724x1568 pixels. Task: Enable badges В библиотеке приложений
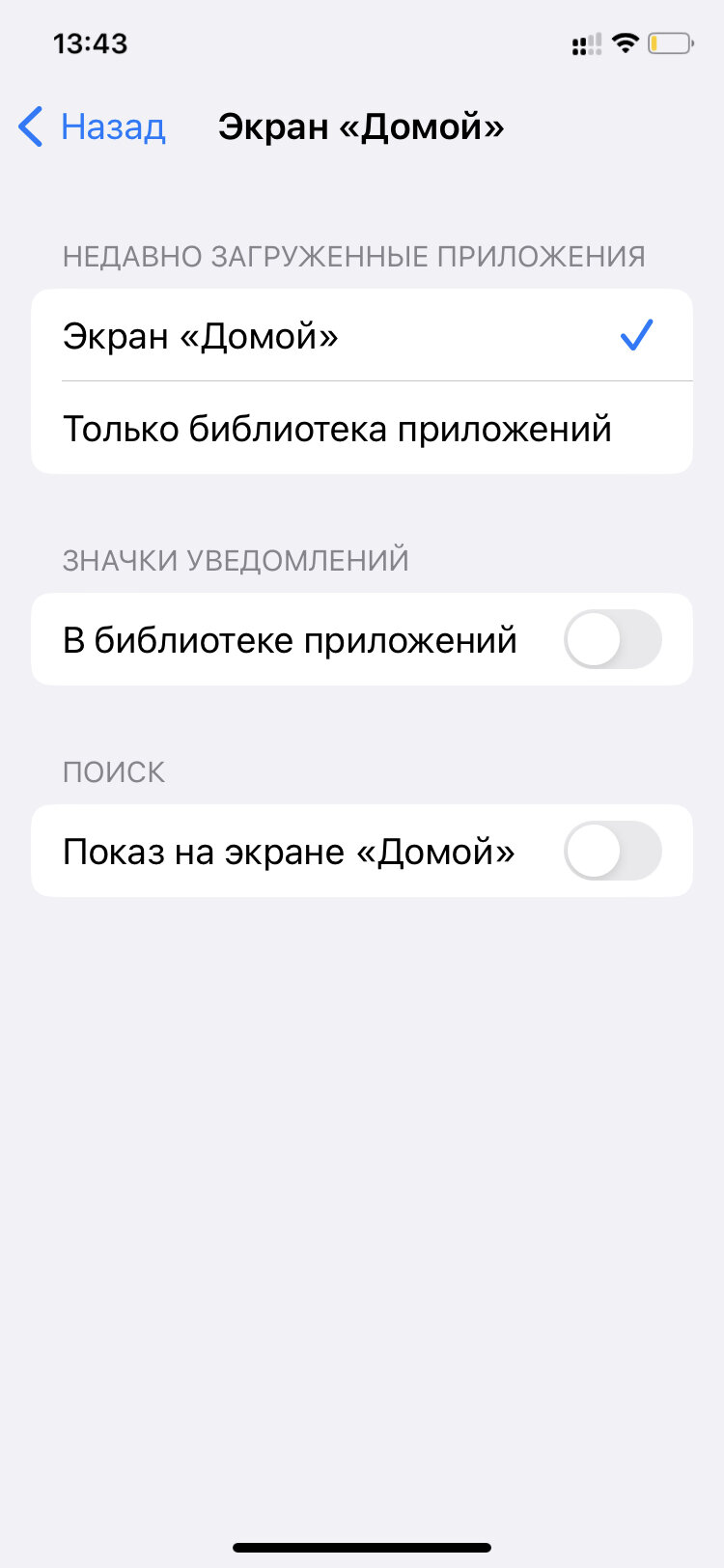(x=613, y=639)
